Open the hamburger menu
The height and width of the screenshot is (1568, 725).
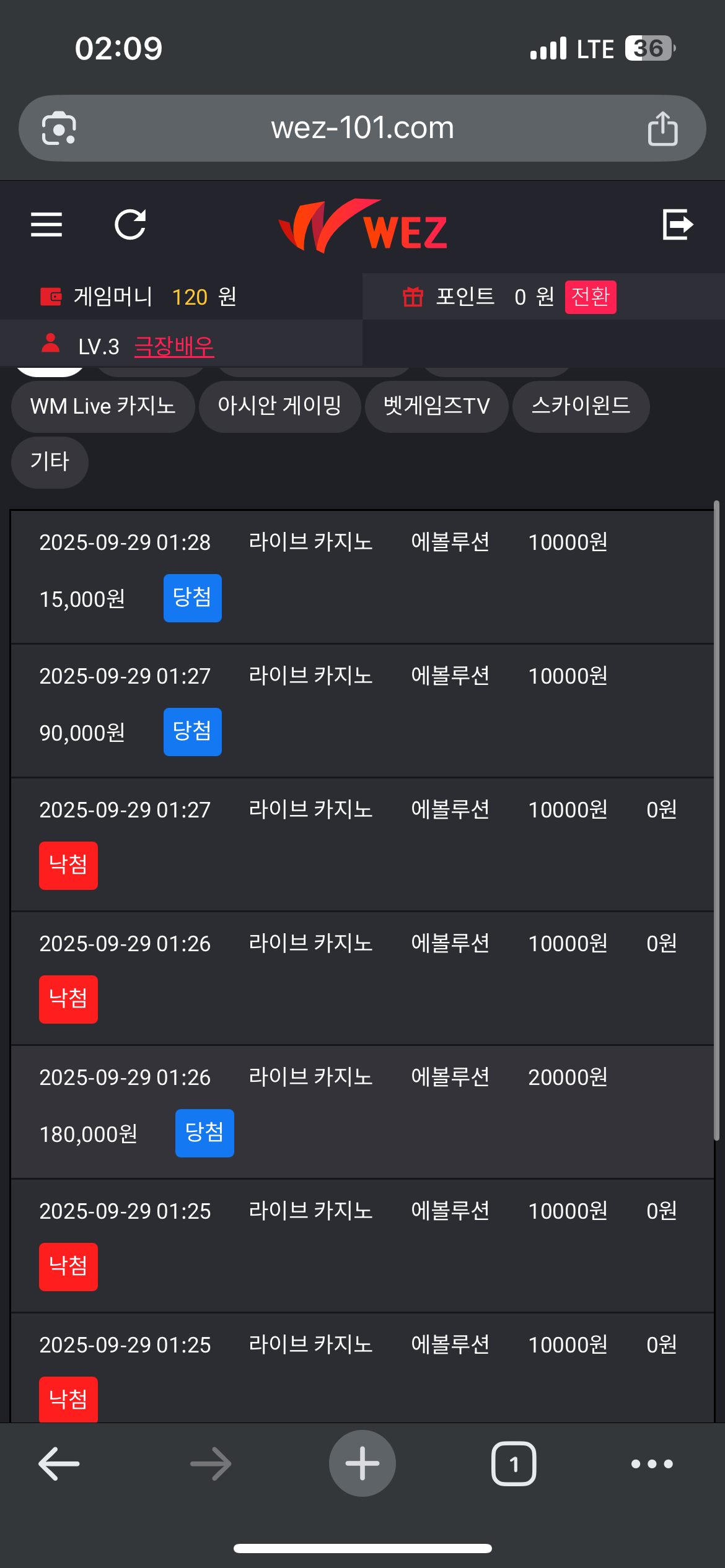(x=46, y=224)
